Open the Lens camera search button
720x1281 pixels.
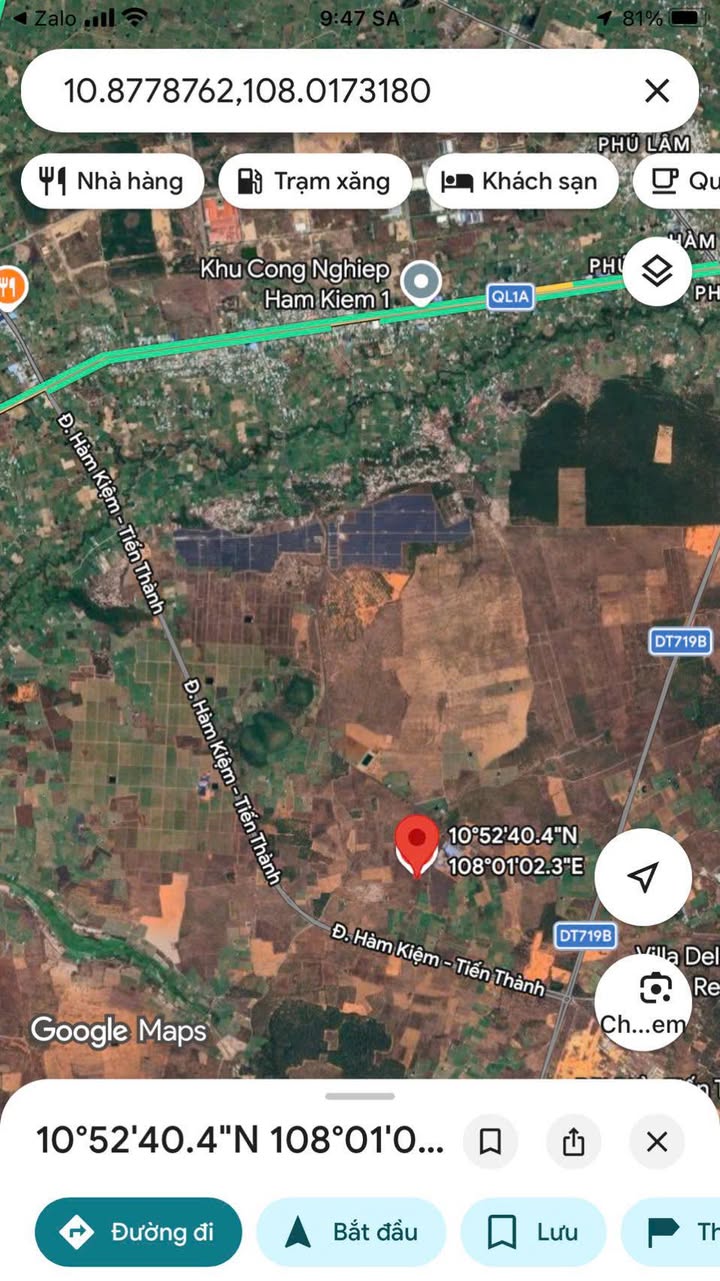[x=655, y=991]
